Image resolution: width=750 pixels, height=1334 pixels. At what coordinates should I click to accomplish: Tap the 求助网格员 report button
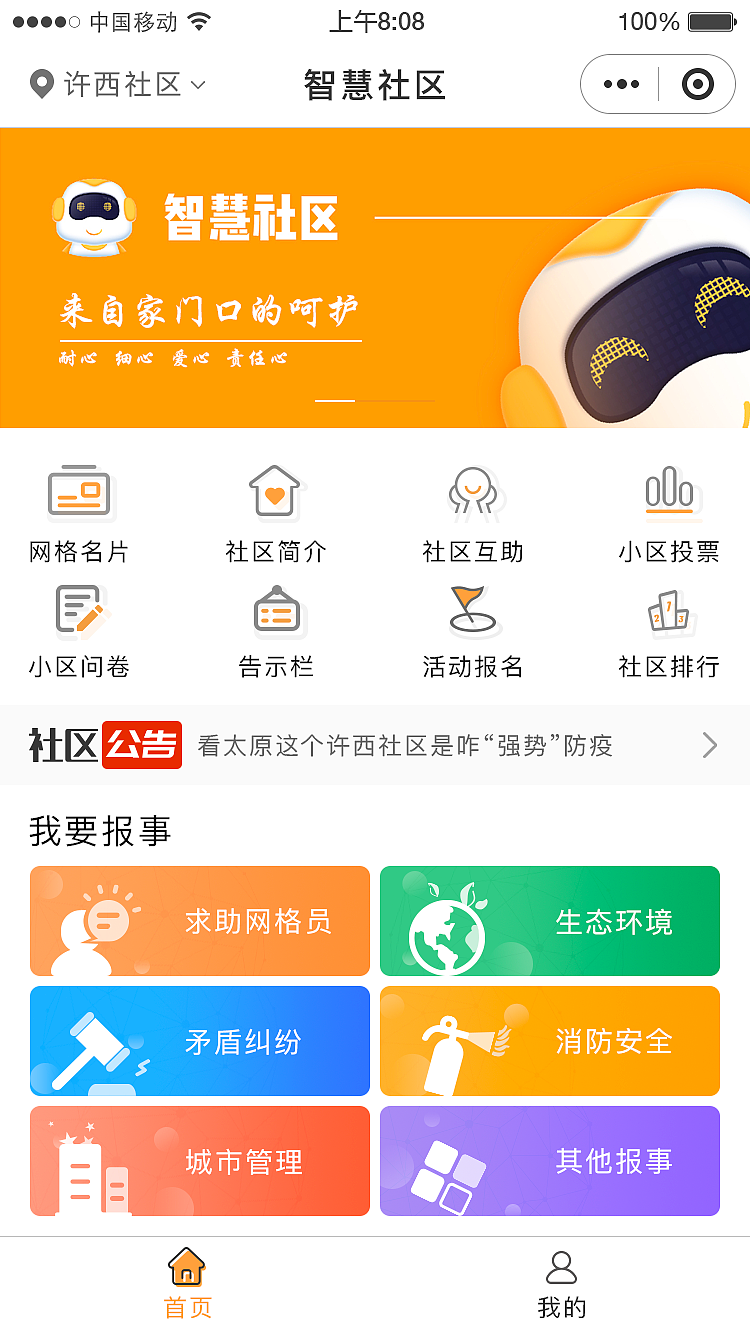click(x=200, y=920)
